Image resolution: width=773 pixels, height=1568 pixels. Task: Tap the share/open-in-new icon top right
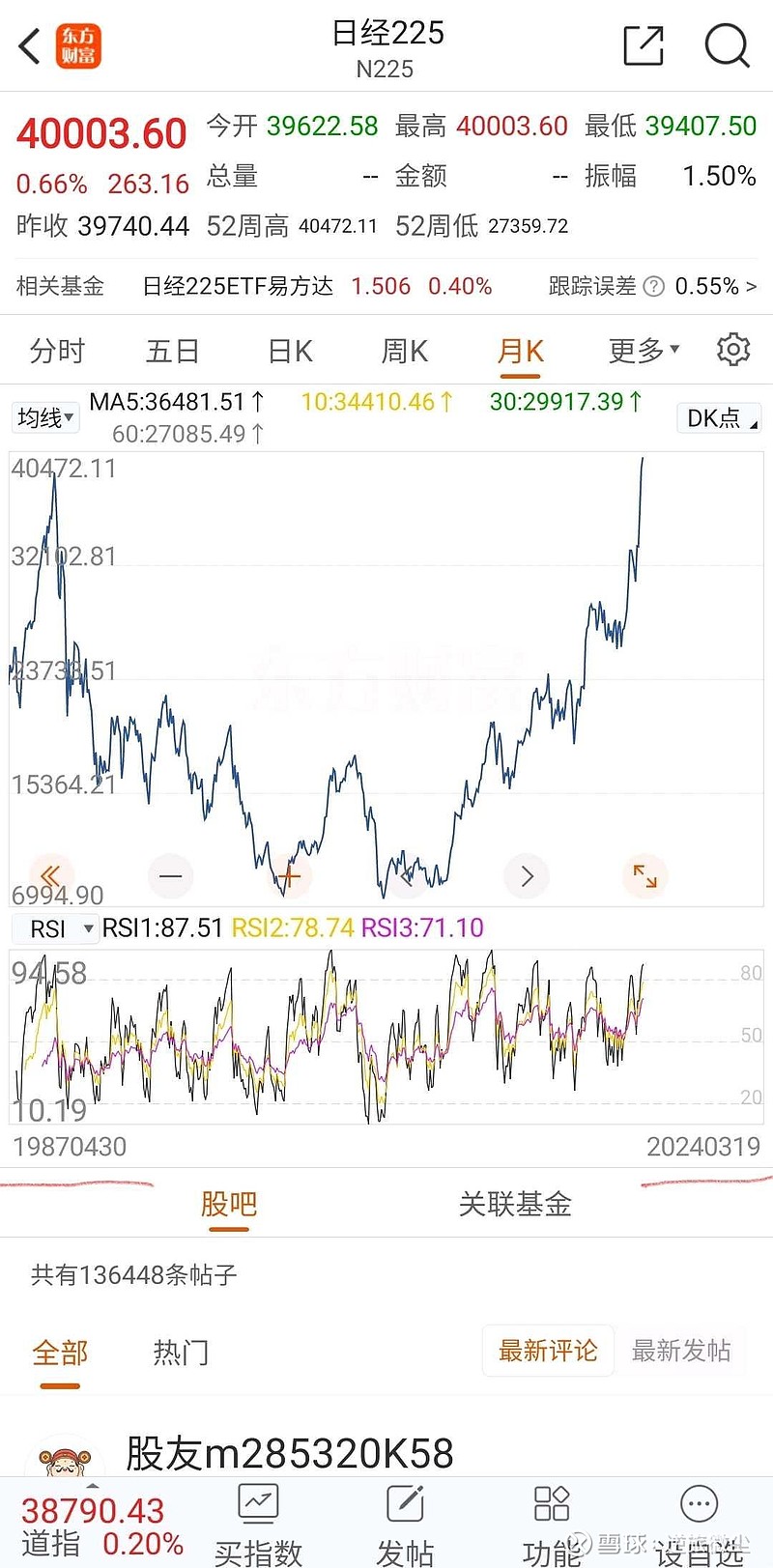643,45
